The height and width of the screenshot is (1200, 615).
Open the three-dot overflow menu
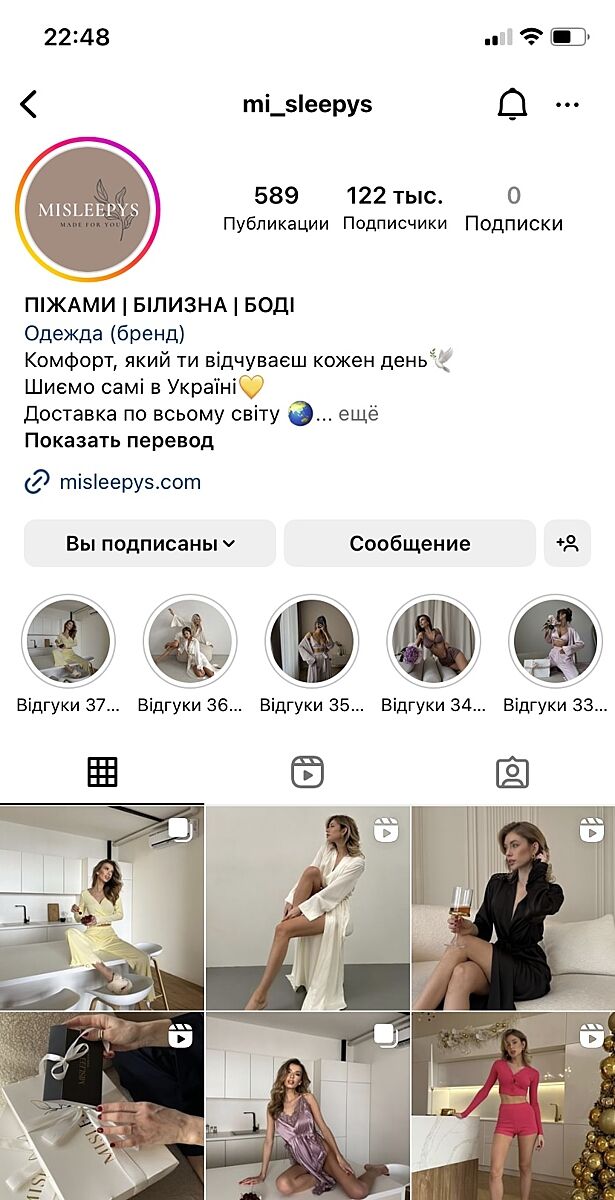pos(567,104)
